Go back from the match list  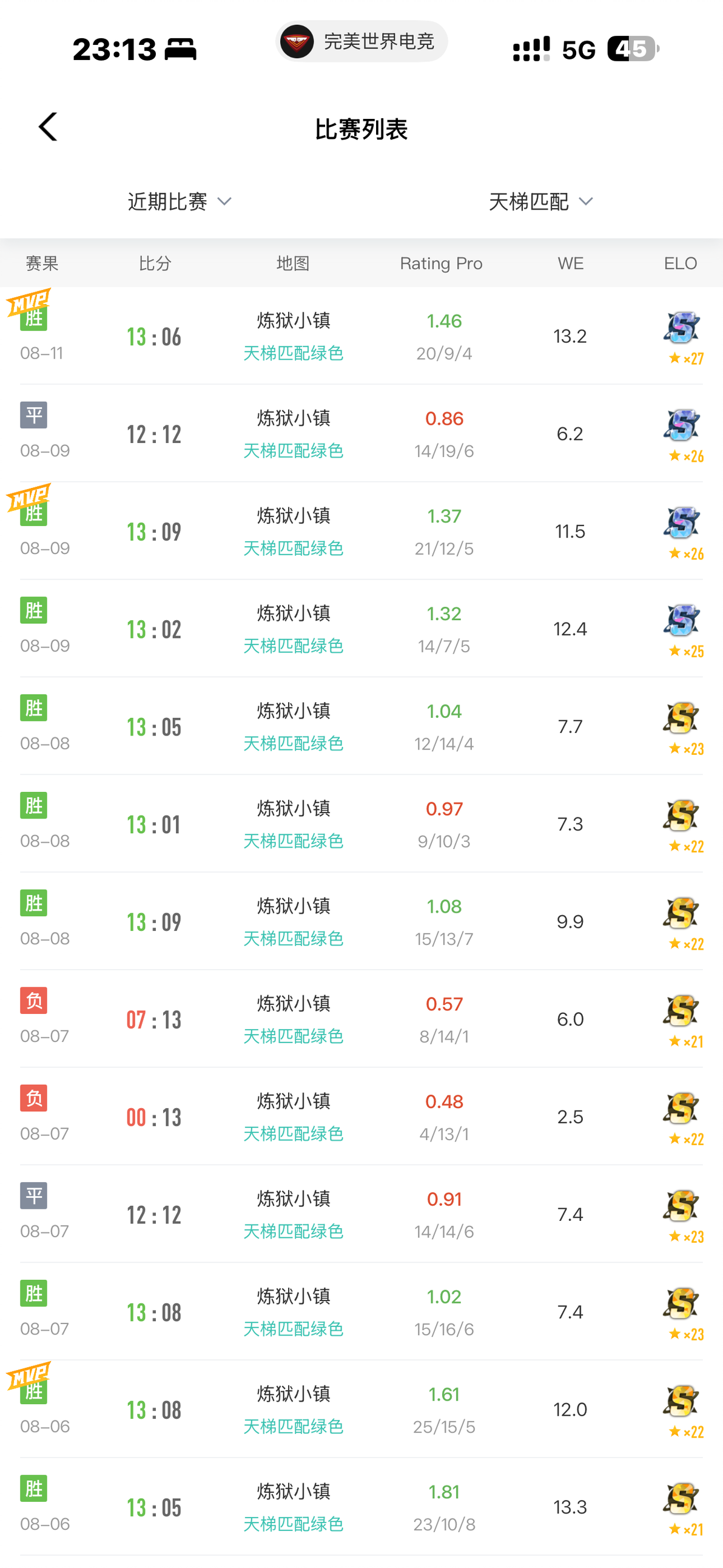pos(48,127)
